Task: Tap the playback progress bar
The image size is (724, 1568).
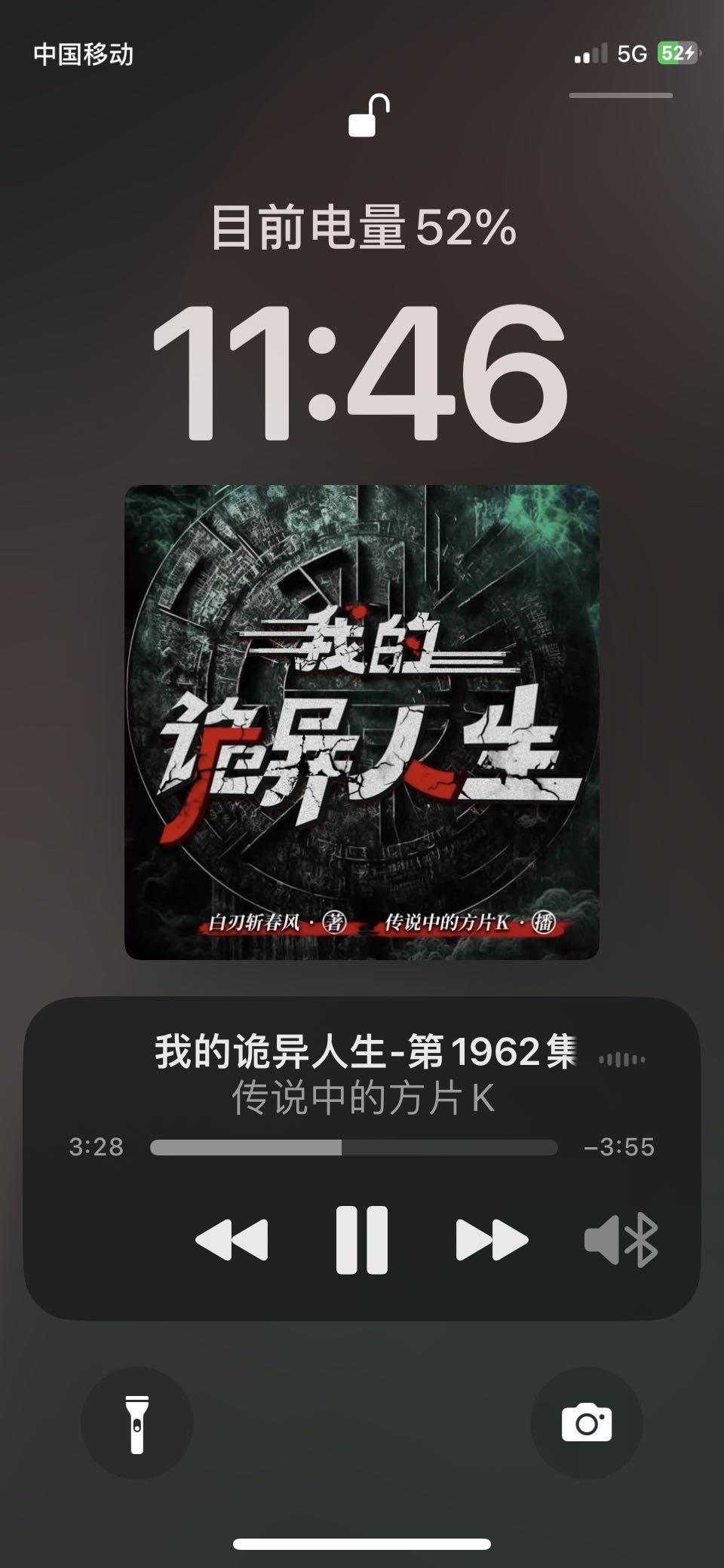Action: [x=354, y=1147]
